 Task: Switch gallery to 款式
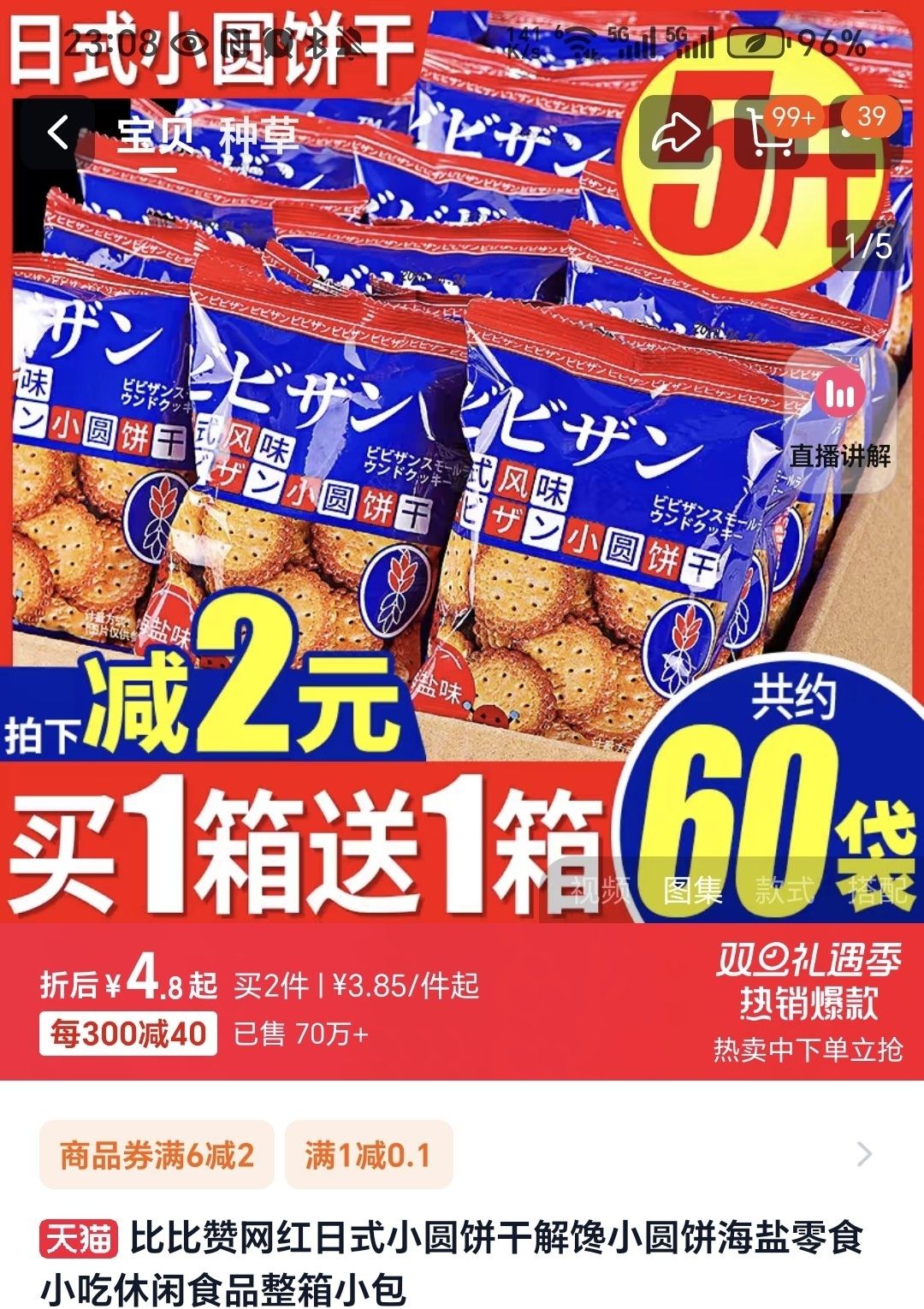pos(785,890)
